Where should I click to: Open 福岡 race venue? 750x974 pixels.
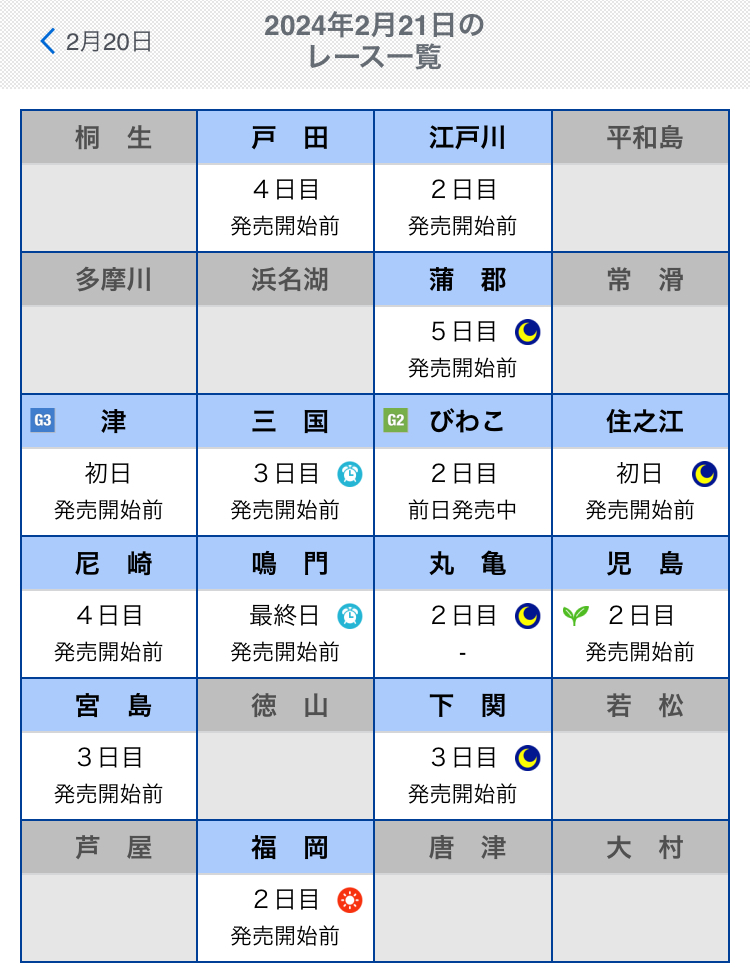coord(286,891)
